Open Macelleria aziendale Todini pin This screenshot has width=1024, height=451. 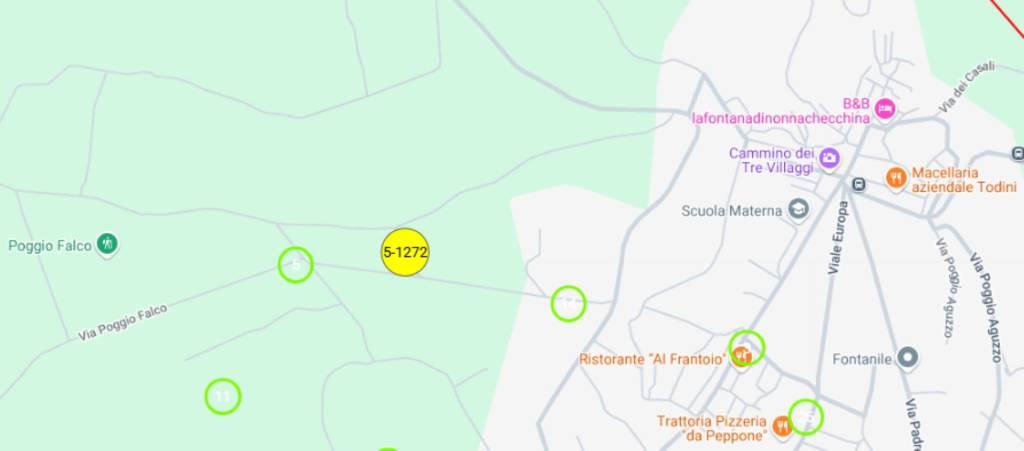(896, 178)
